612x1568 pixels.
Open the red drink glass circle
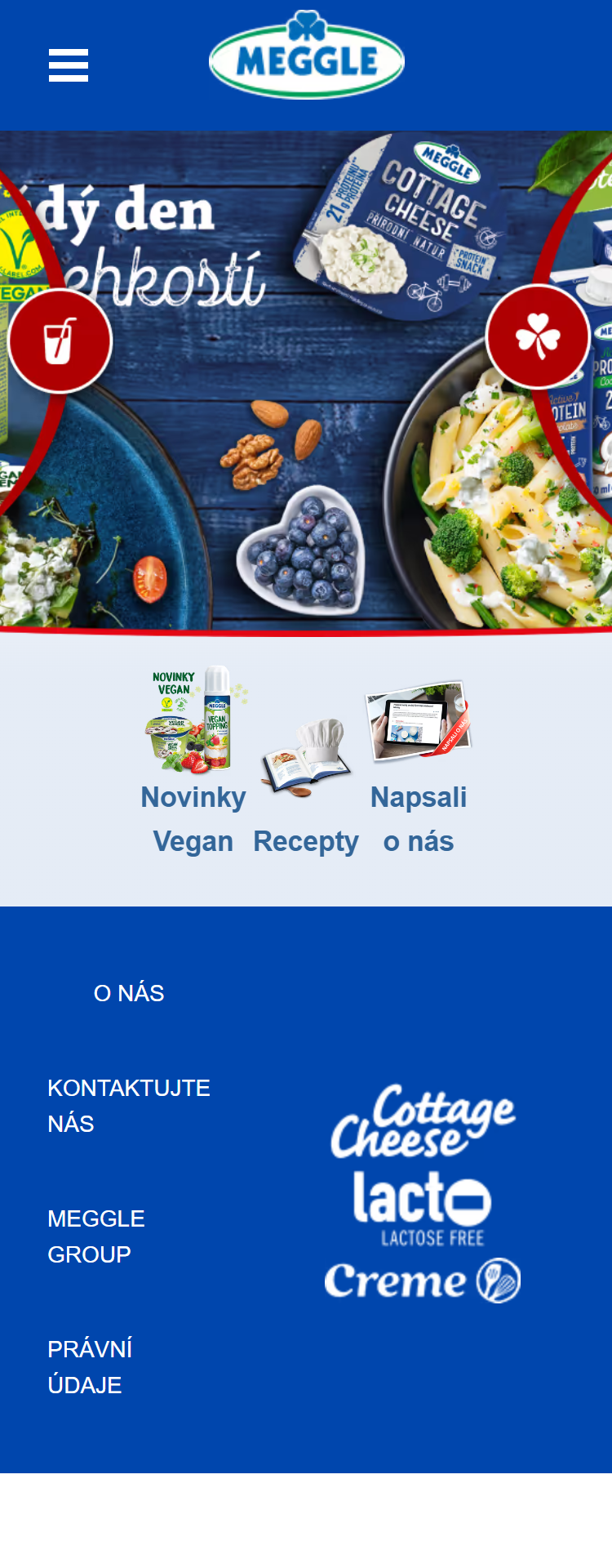tap(60, 341)
